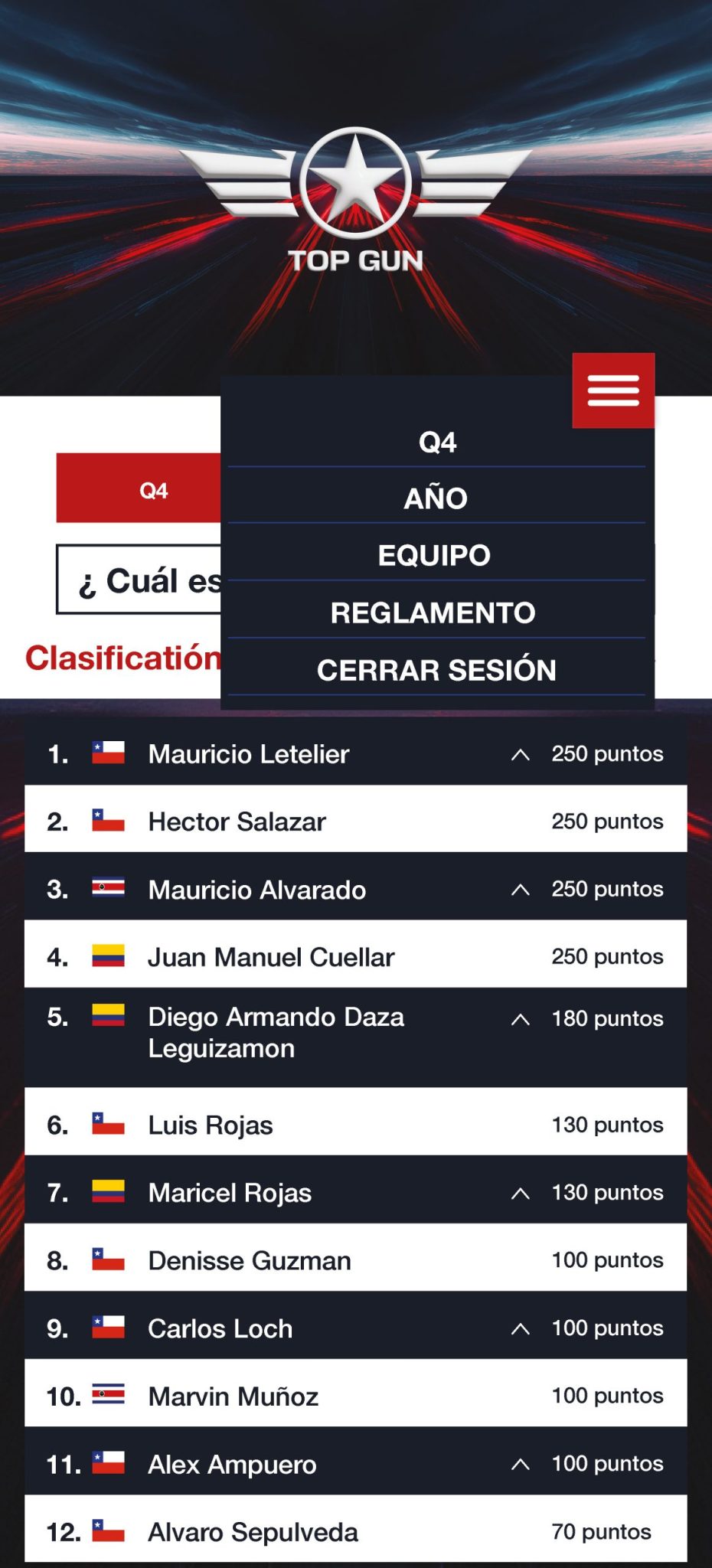The height and width of the screenshot is (1568, 712).
Task: Close the hamburger menu
Action: [613, 390]
